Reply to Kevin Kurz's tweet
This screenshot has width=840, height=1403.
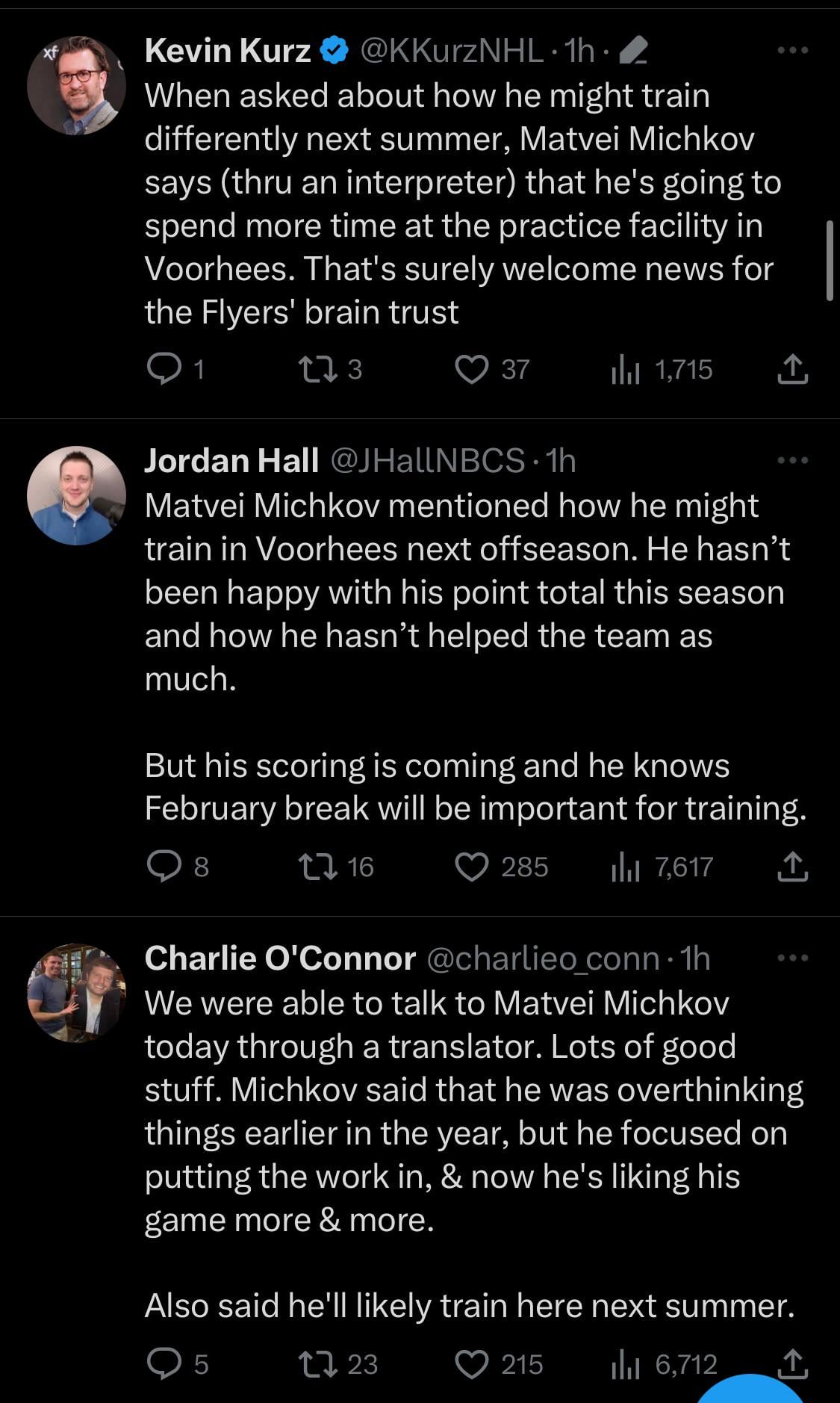tap(161, 369)
